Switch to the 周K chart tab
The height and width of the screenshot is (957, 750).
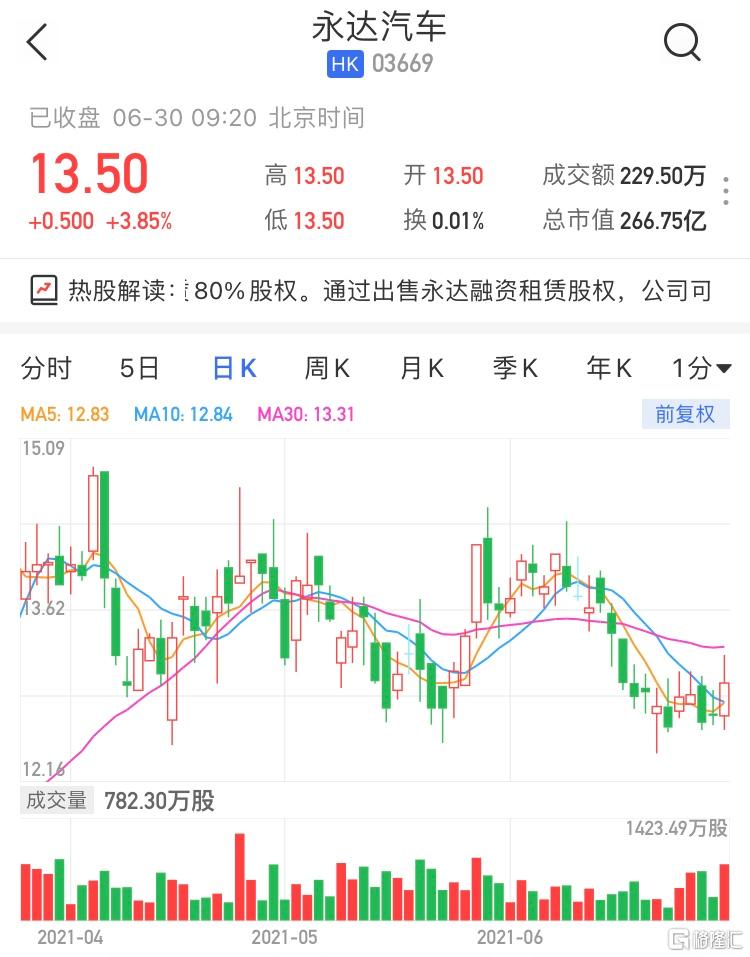click(327, 369)
